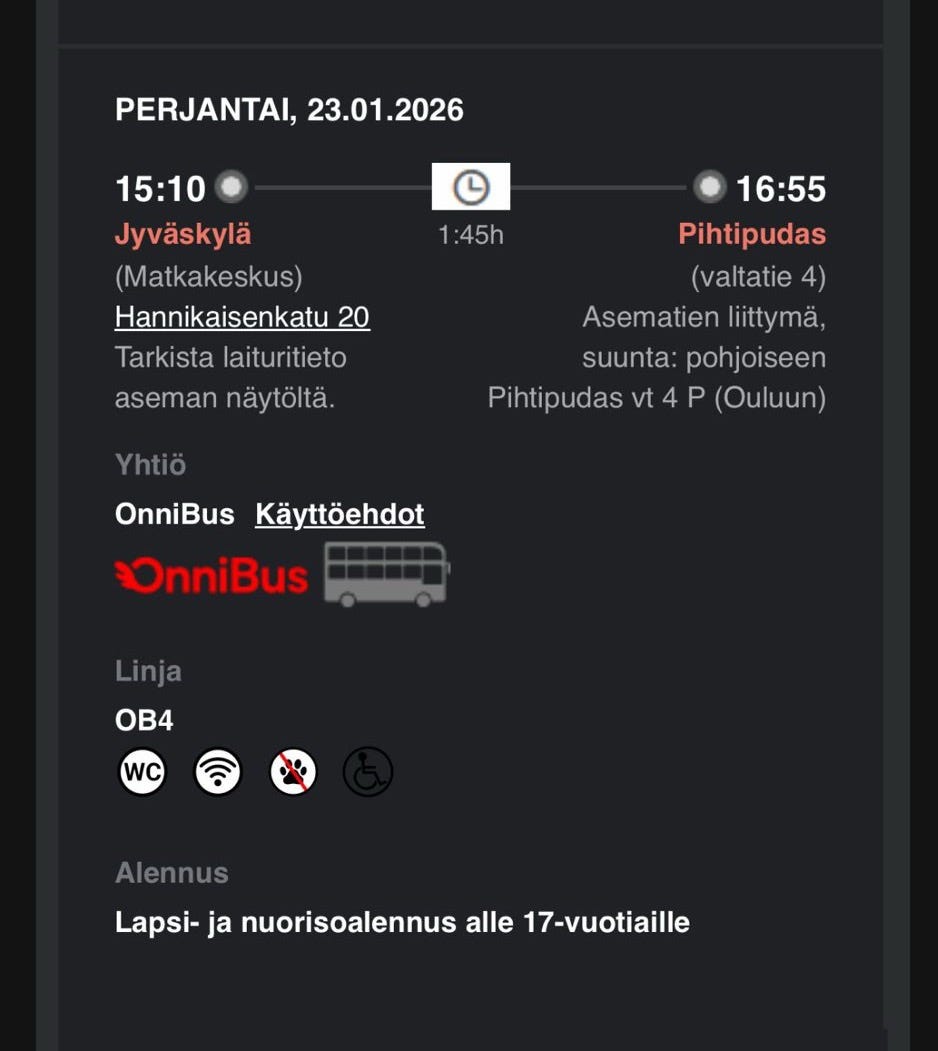Select the Pihtipudas arrival station
Viewport: 938px width, 1051px height.
point(753,234)
